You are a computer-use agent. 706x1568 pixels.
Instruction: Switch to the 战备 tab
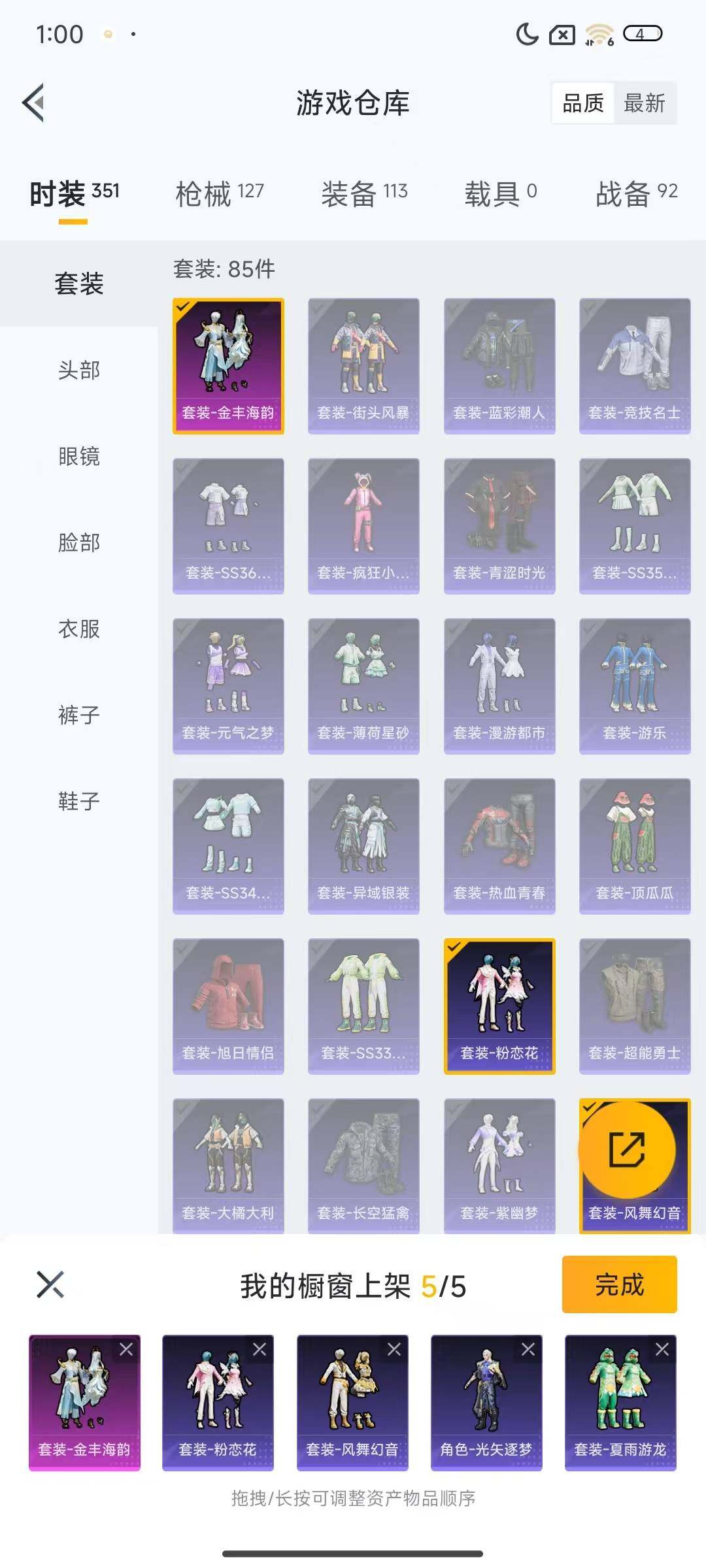(x=636, y=193)
